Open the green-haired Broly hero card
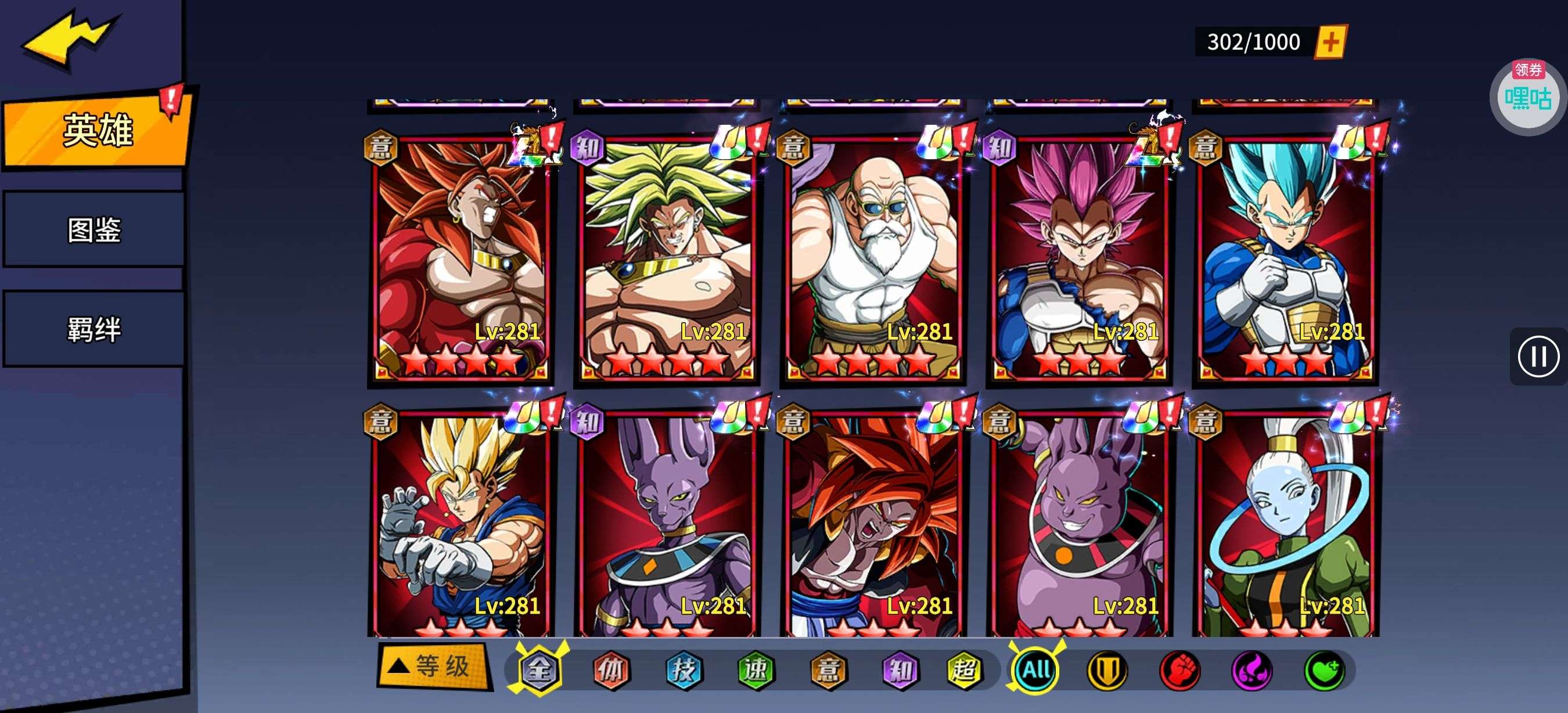 coord(667,258)
